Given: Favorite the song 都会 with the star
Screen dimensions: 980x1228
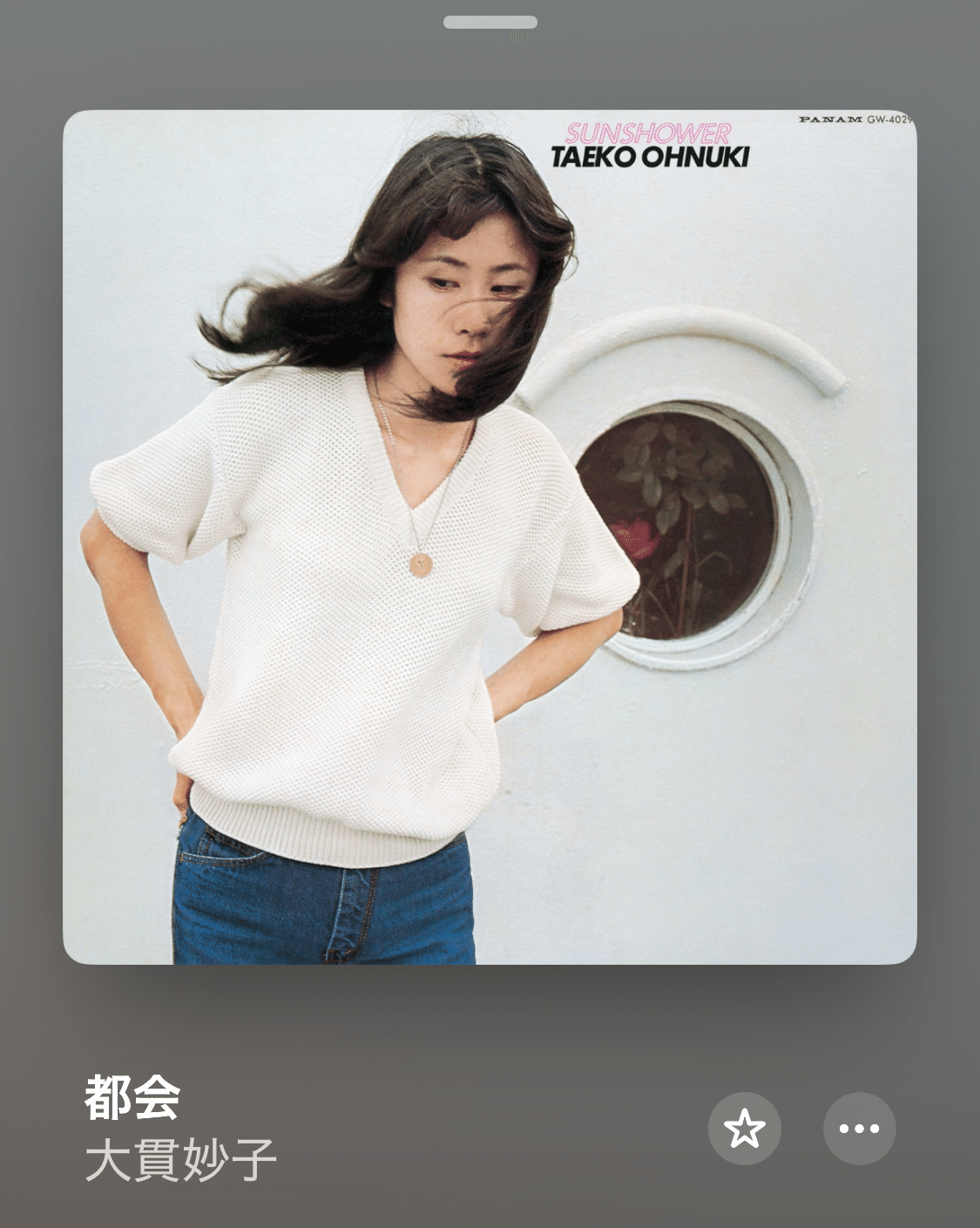Looking at the screenshot, I should click(x=744, y=1129).
